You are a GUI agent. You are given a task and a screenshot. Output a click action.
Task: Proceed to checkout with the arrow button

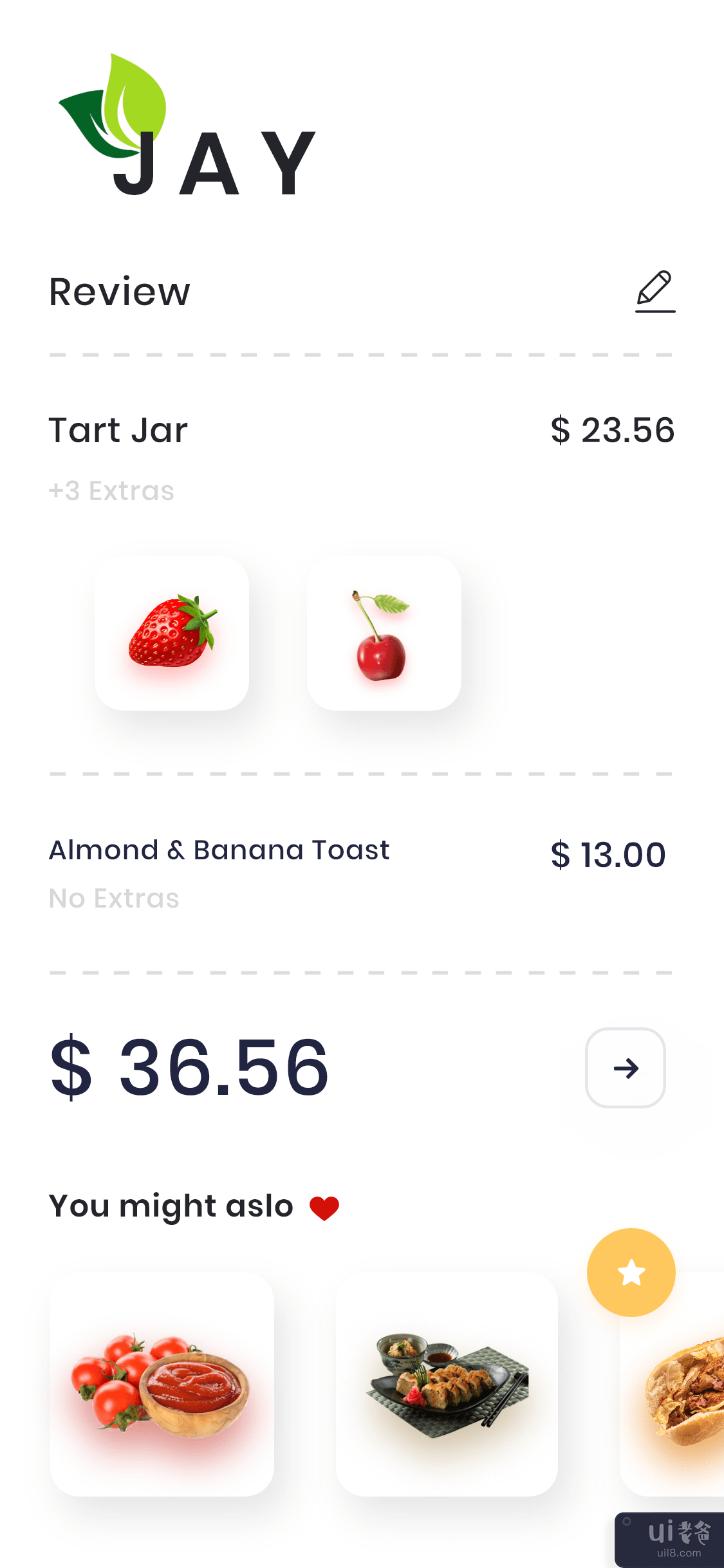(625, 1068)
